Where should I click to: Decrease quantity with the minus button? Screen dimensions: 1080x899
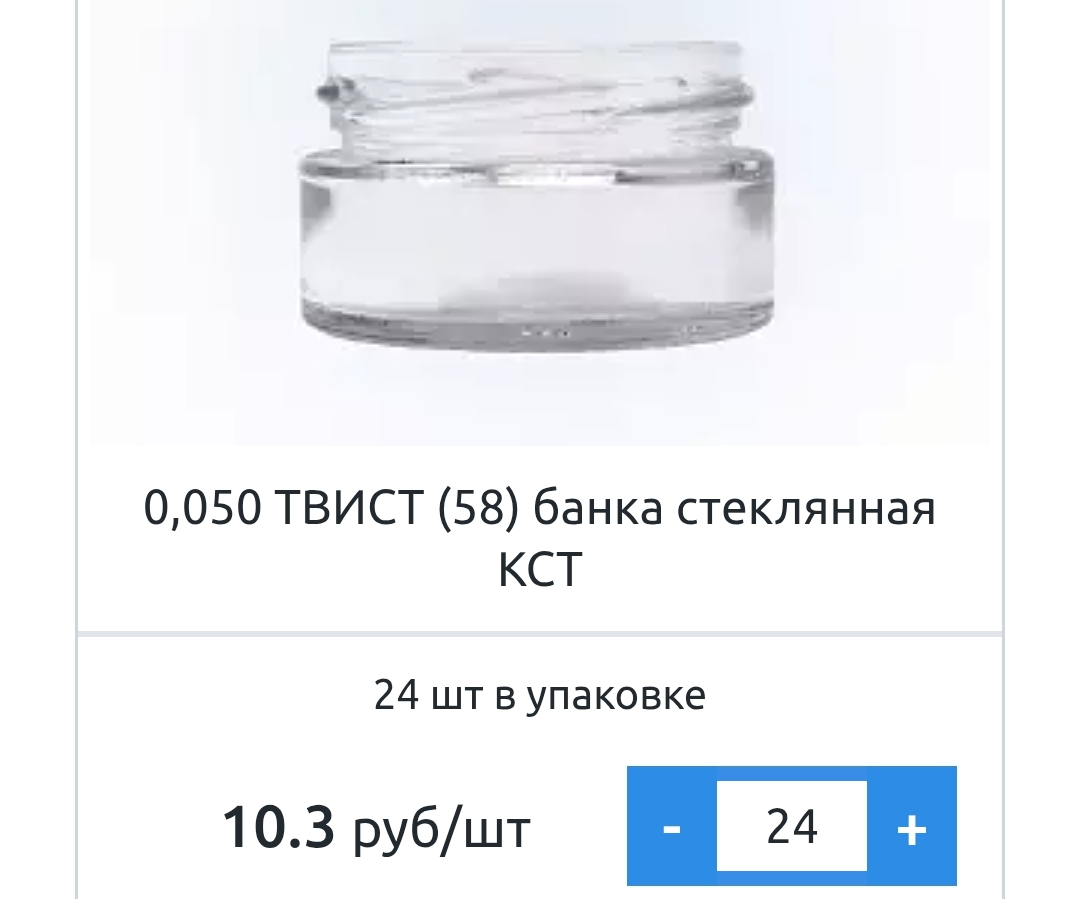[672, 828]
